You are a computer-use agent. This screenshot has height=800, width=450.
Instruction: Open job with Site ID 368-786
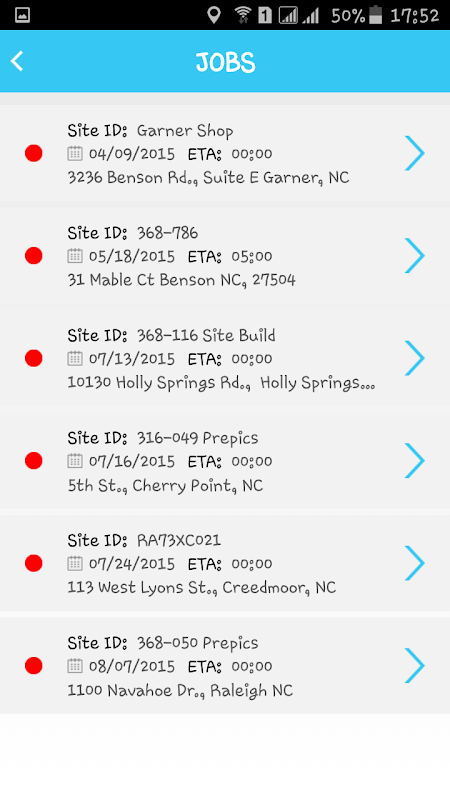pos(225,256)
